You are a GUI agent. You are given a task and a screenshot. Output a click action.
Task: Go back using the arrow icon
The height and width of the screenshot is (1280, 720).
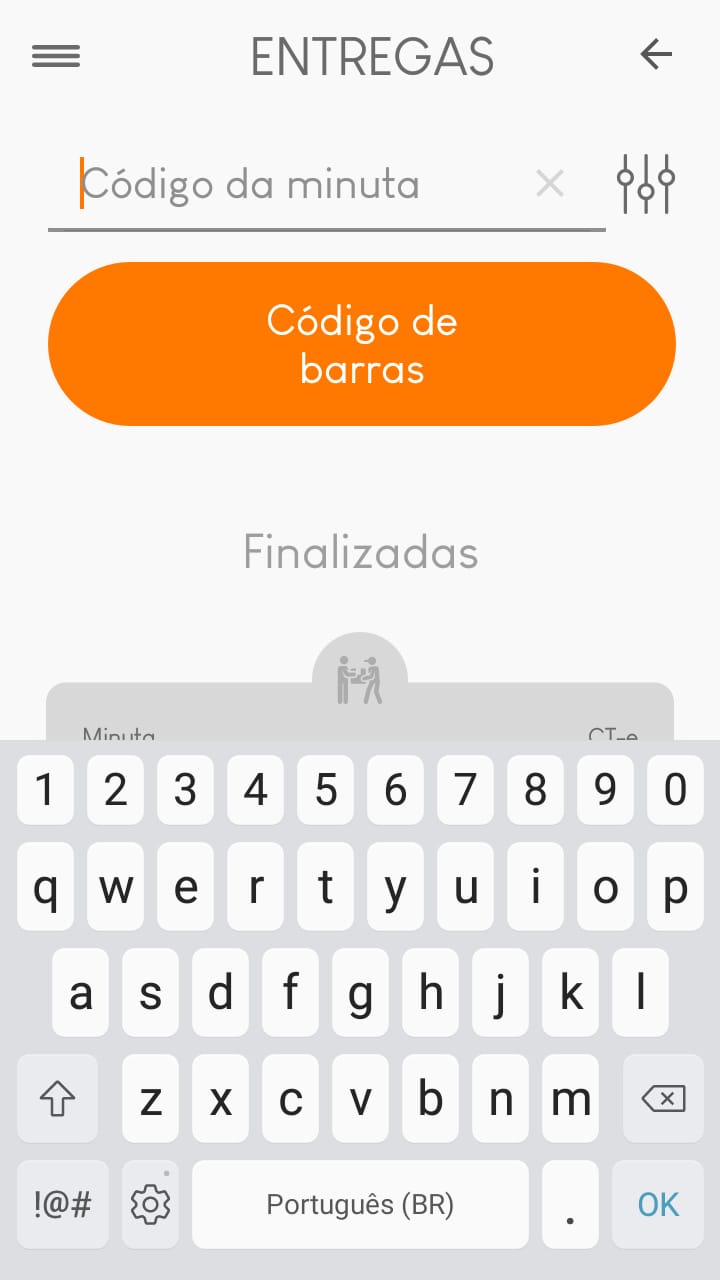[656, 55]
